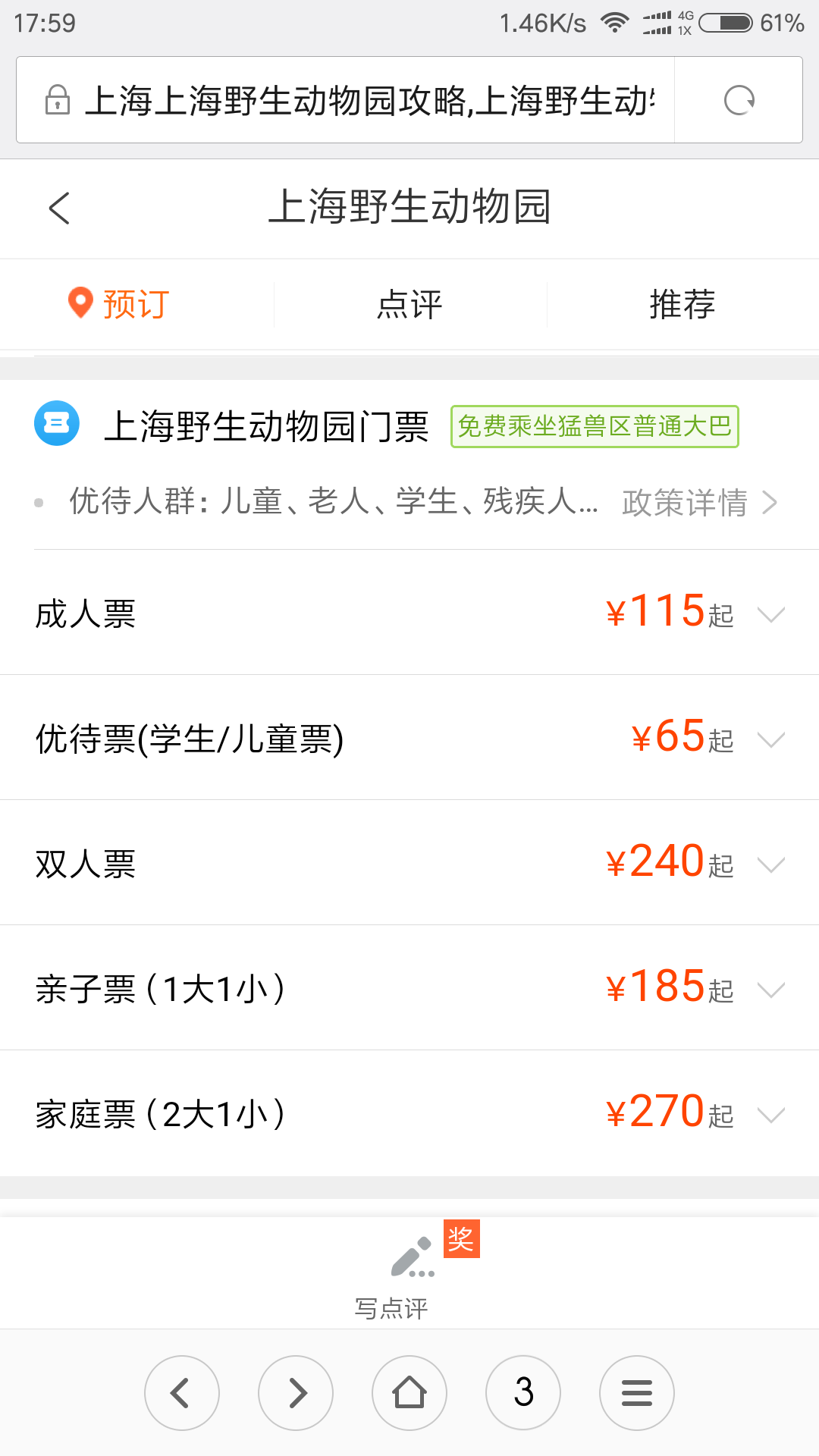The image size is (819, 1456).
Task: Open the browser home page
Action: [x=409, y=1393]
